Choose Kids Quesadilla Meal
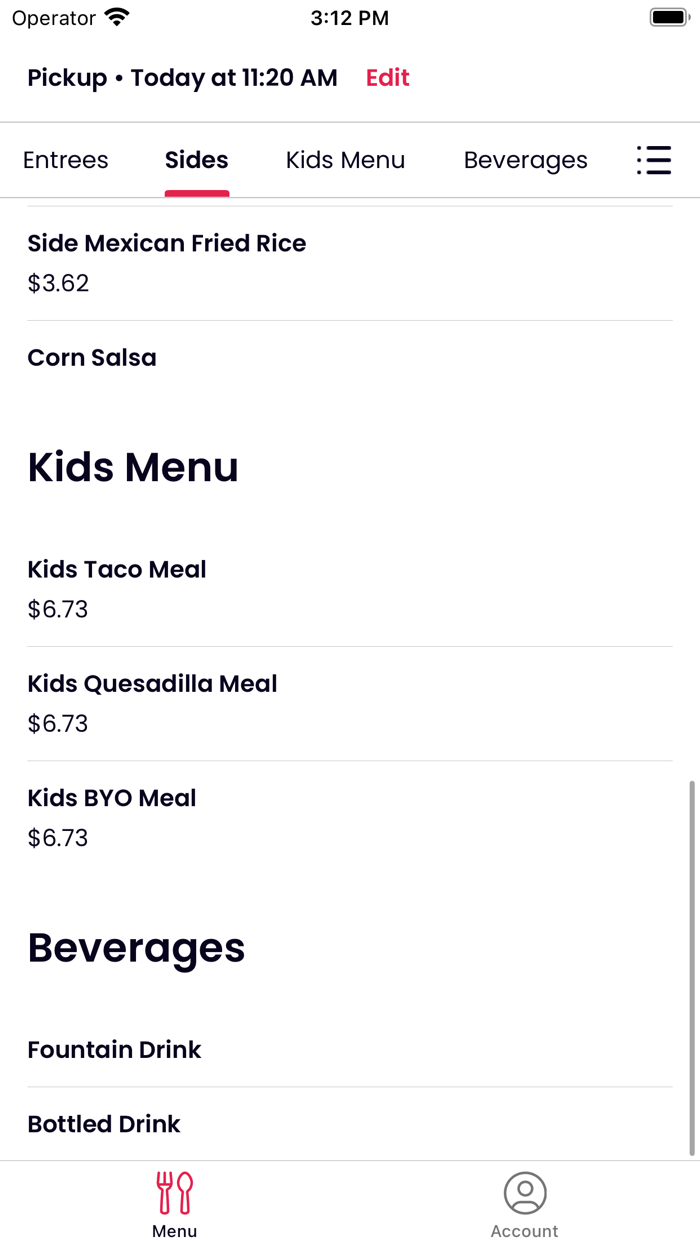 [x=350, y=704]
